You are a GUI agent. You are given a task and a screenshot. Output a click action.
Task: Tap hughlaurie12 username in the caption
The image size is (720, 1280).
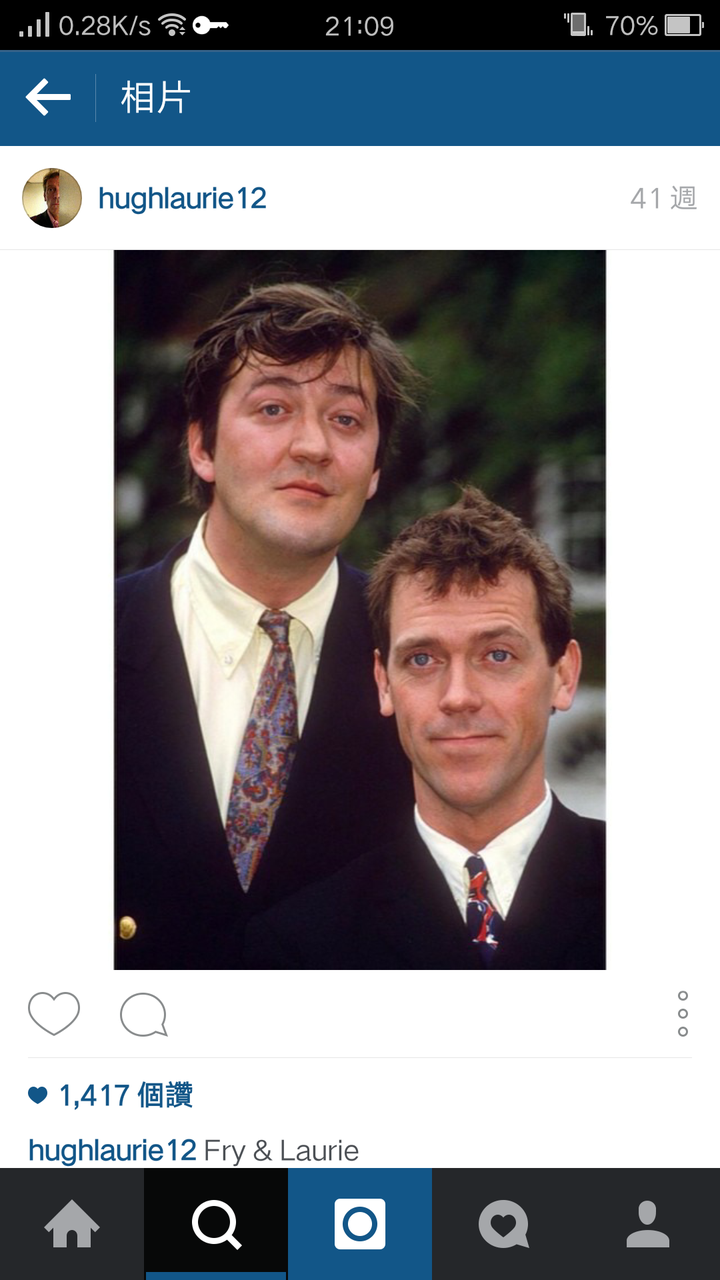(x=112, y=1150)
